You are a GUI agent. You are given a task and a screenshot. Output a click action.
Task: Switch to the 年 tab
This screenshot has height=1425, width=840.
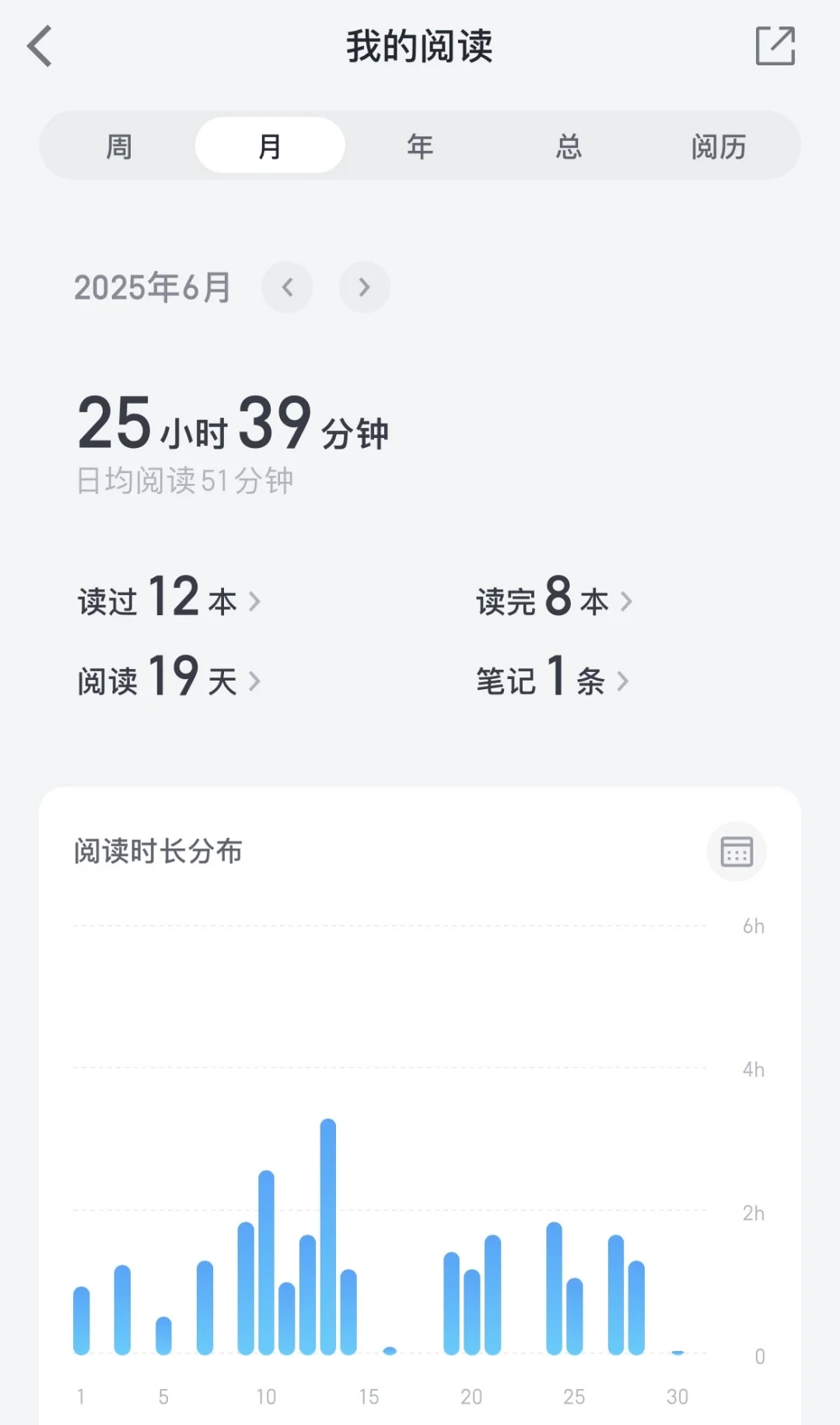click(x=420, y=146)
